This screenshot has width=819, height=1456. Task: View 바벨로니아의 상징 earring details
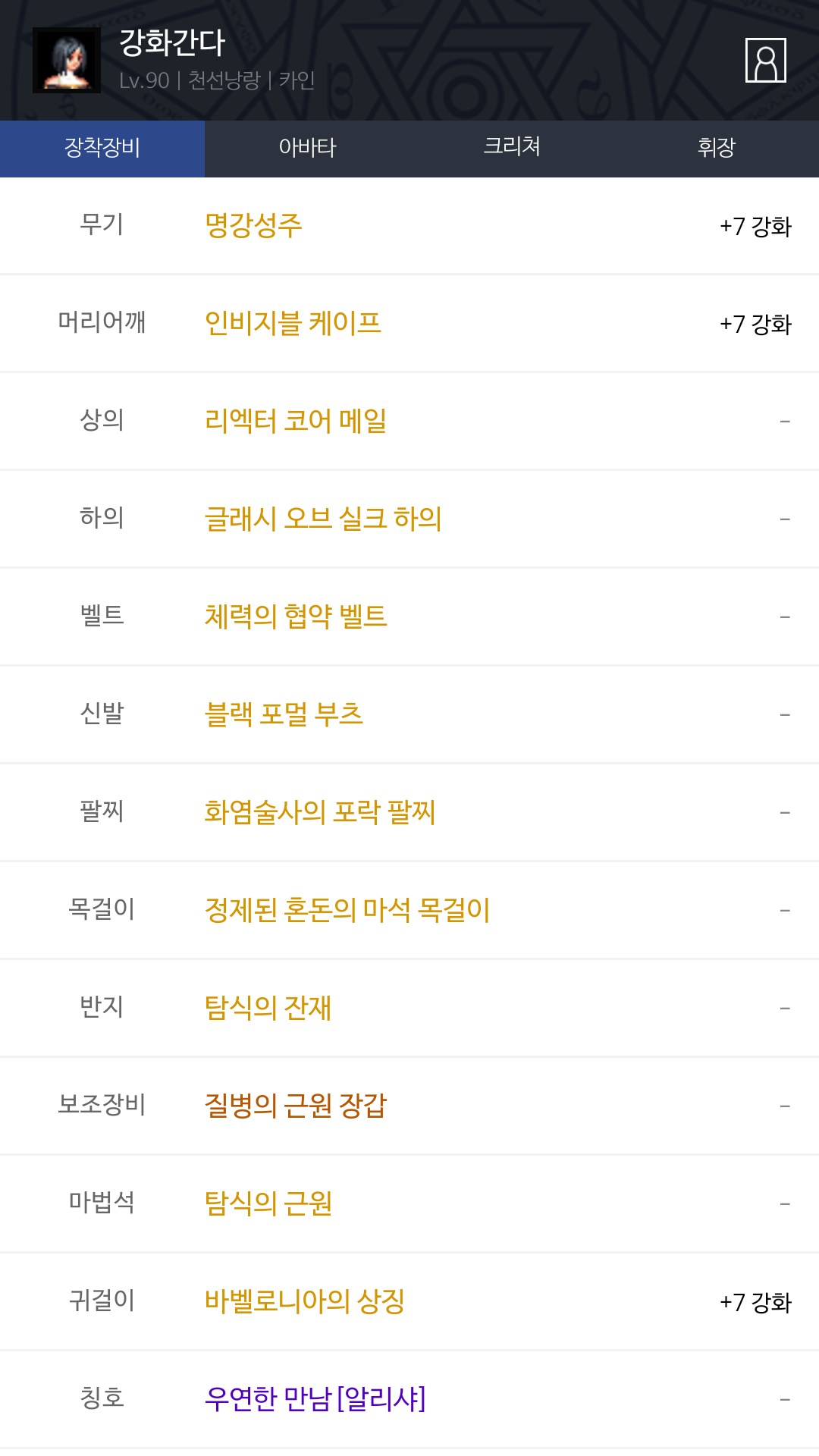pyautogui.click(x=305, y=1301)
